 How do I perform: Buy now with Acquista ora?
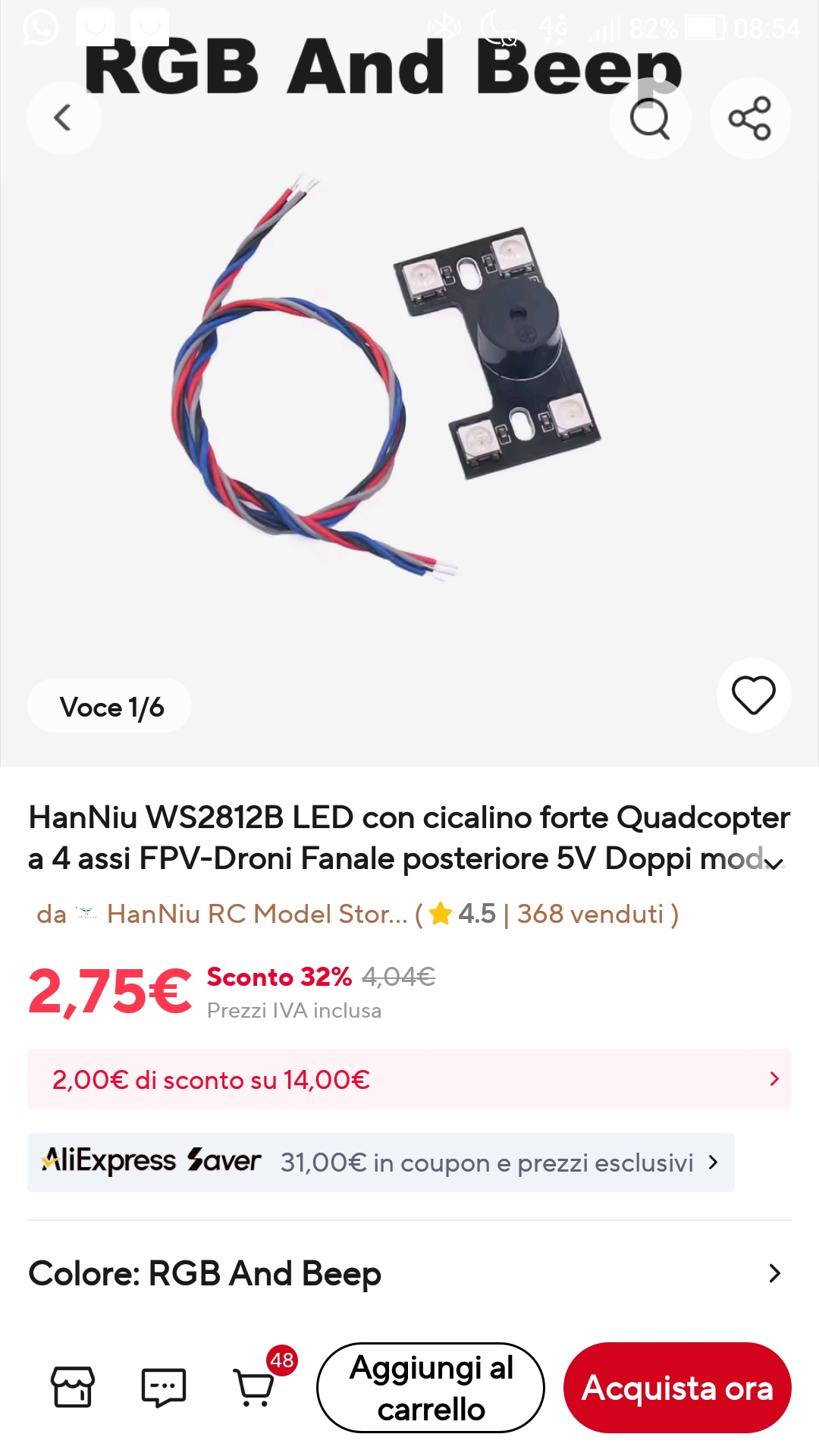(677, 1388)
